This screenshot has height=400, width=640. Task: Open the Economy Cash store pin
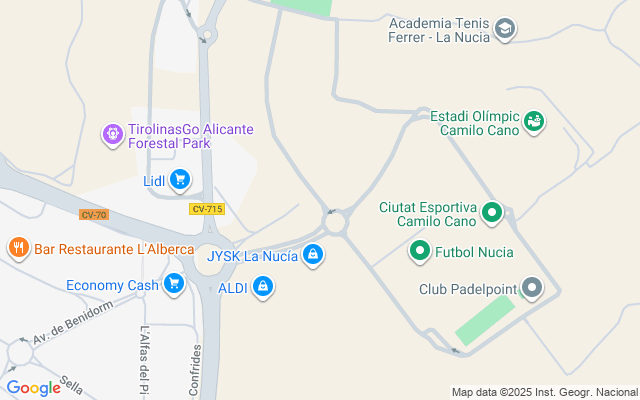174,284
